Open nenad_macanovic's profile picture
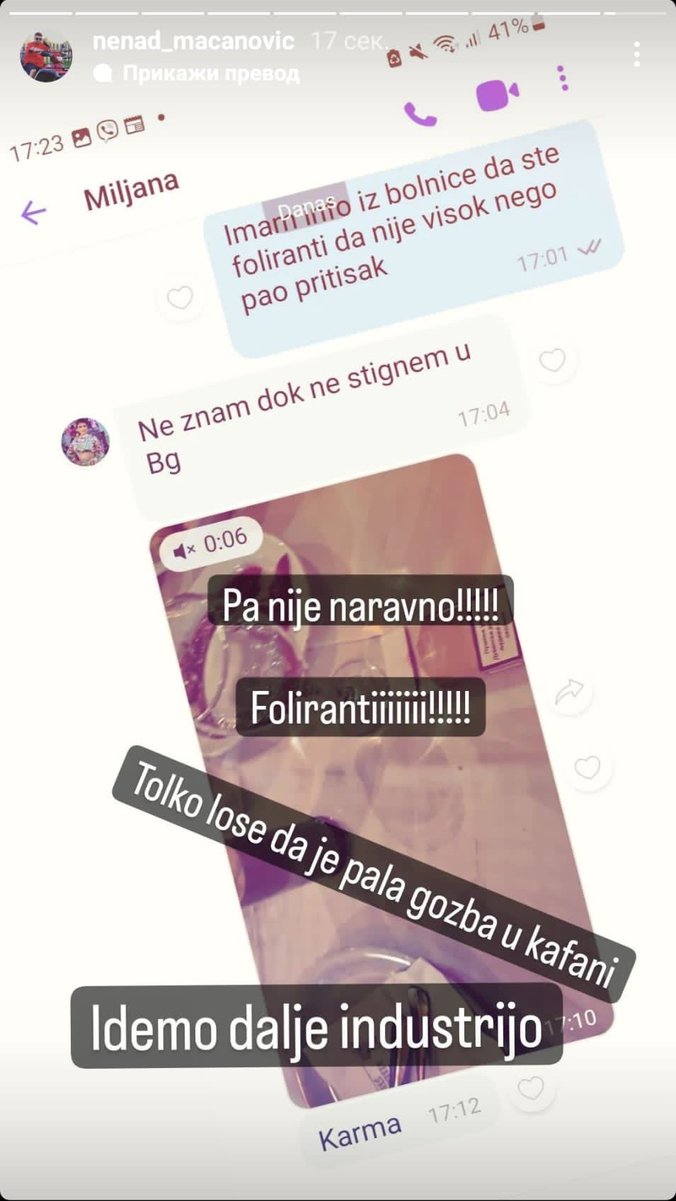The image size is (676, 1201). [x=46, y=56]
